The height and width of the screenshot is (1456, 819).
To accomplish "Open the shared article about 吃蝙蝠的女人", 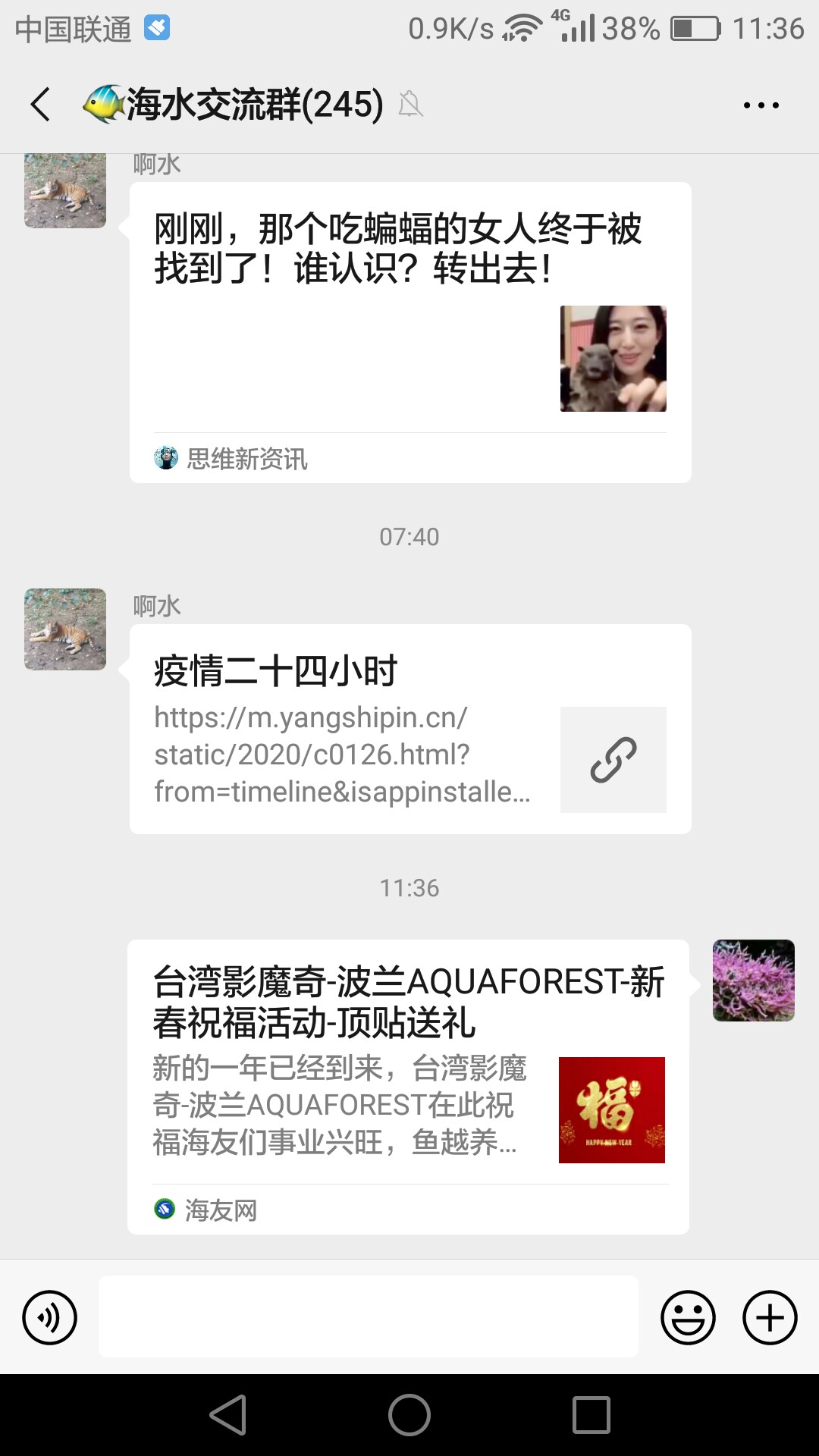I will (409, 332).
